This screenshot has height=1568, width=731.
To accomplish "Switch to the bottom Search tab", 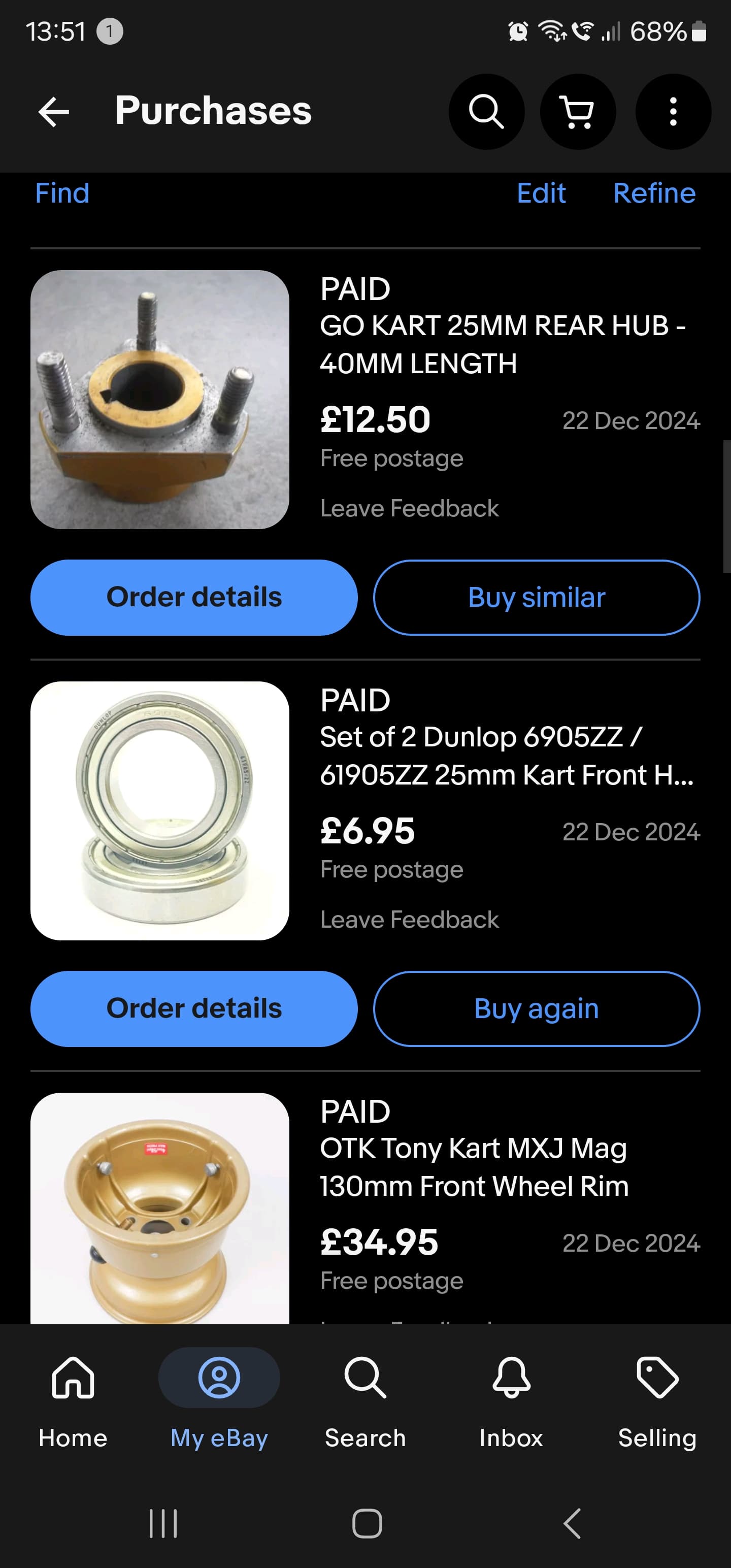I will click(x=365, y=1403).
